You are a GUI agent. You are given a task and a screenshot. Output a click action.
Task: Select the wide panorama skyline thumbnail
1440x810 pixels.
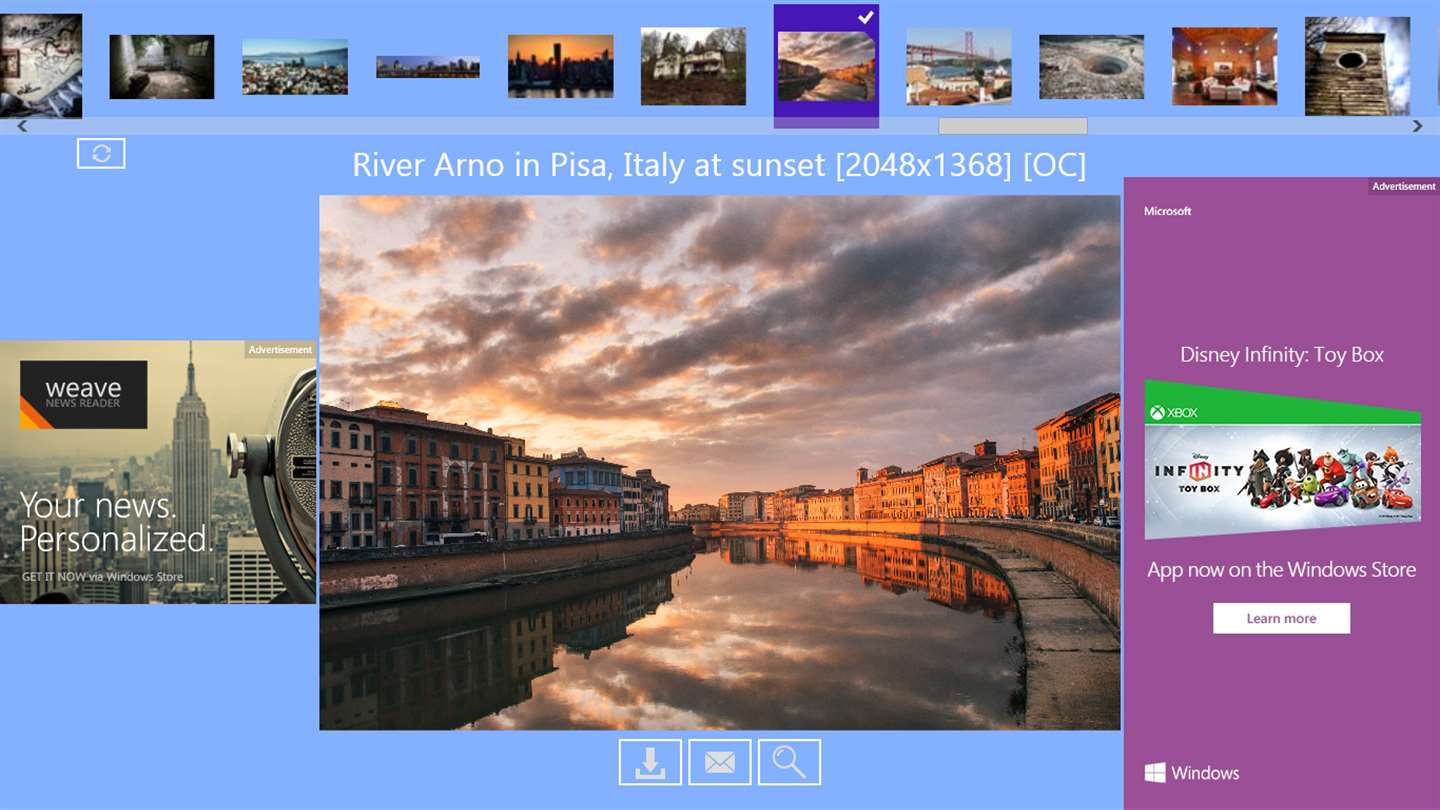tap(428, 67)
